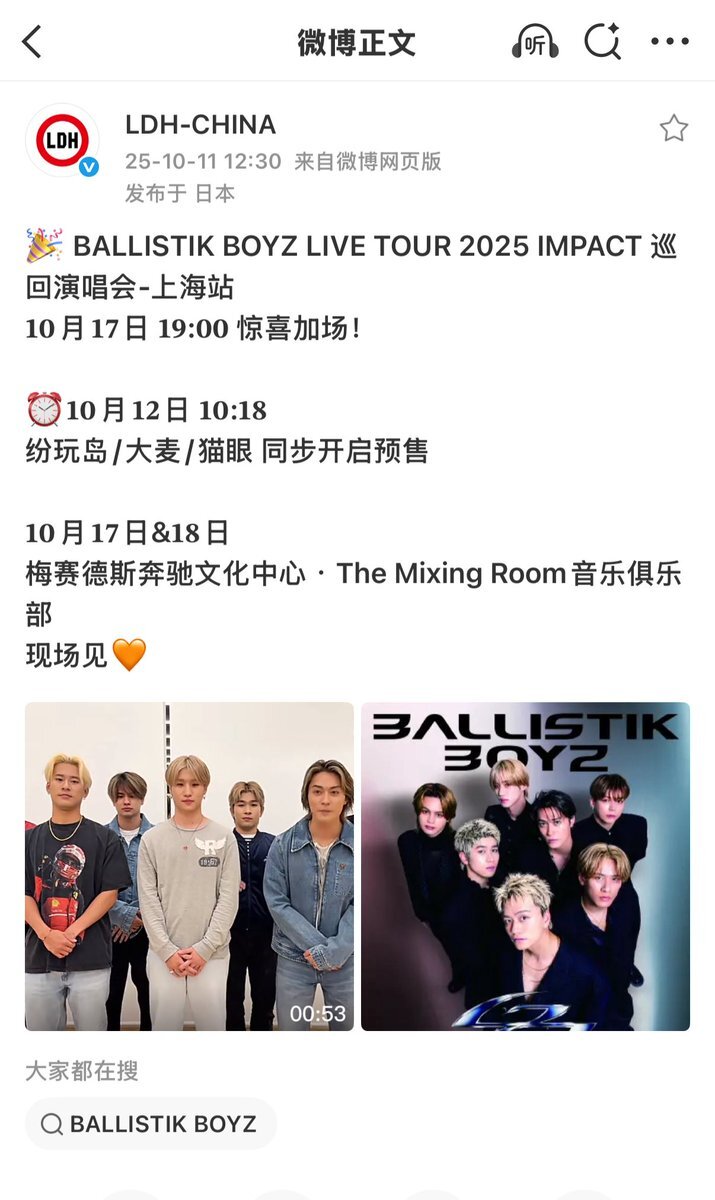Open the LDH-CHINA account name

[x=200, y=125]
